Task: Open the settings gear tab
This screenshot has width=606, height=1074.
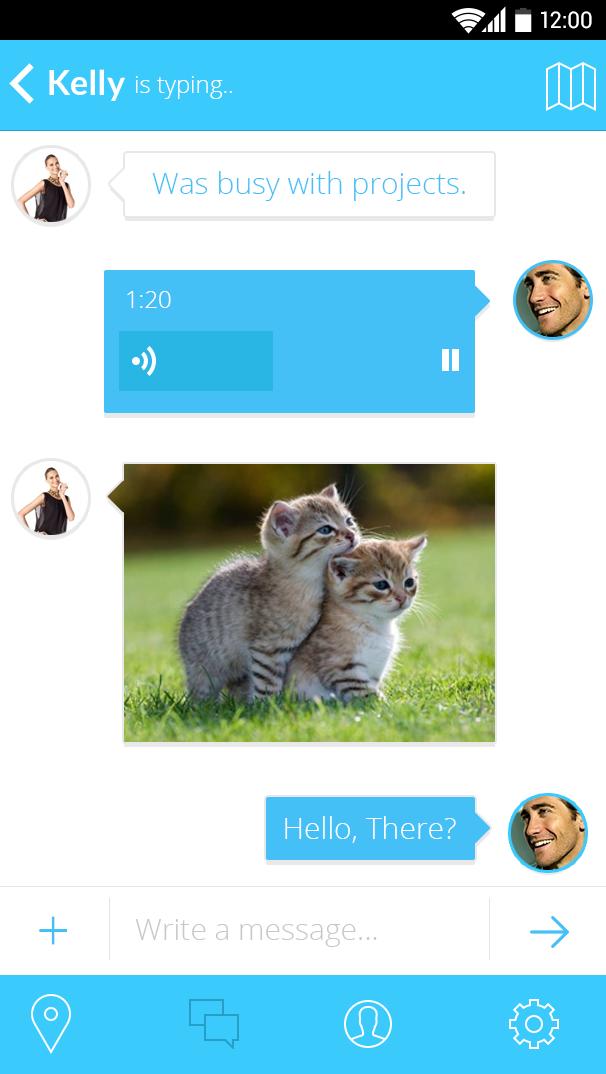Action: tap(533, 1023)
